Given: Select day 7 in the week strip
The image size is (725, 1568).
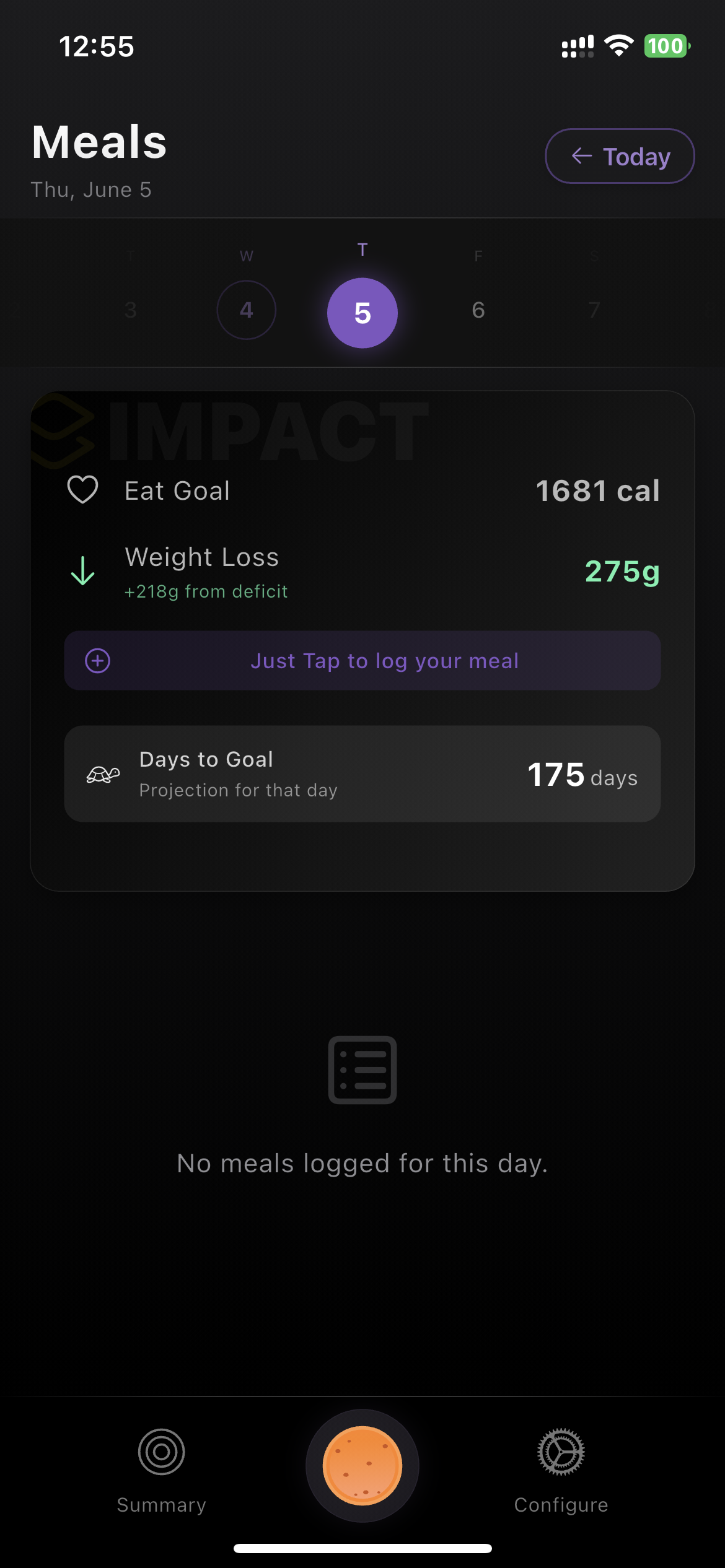Looking at the screenshot, I should tap(594, 310).
